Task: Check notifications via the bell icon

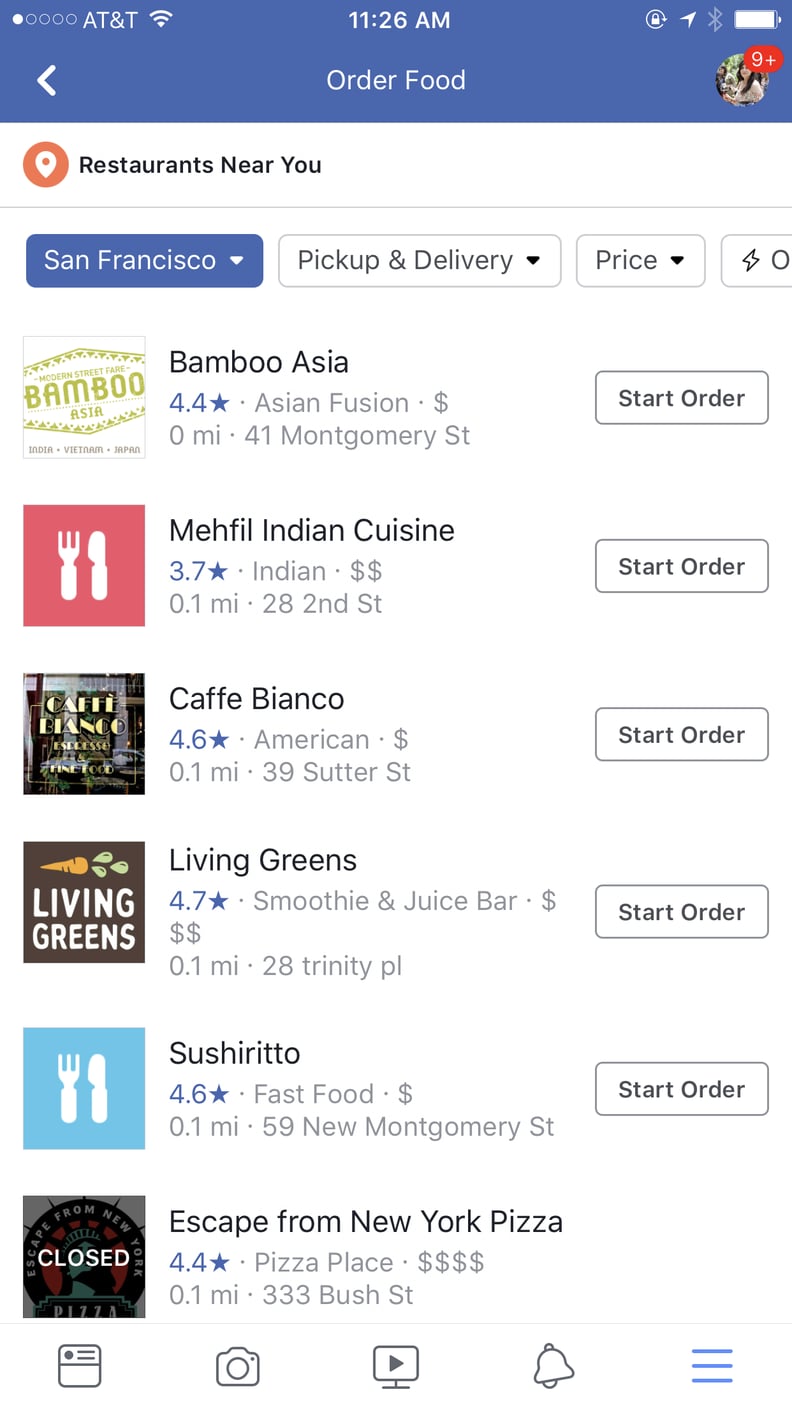Action: click(x=554, y=1364)
